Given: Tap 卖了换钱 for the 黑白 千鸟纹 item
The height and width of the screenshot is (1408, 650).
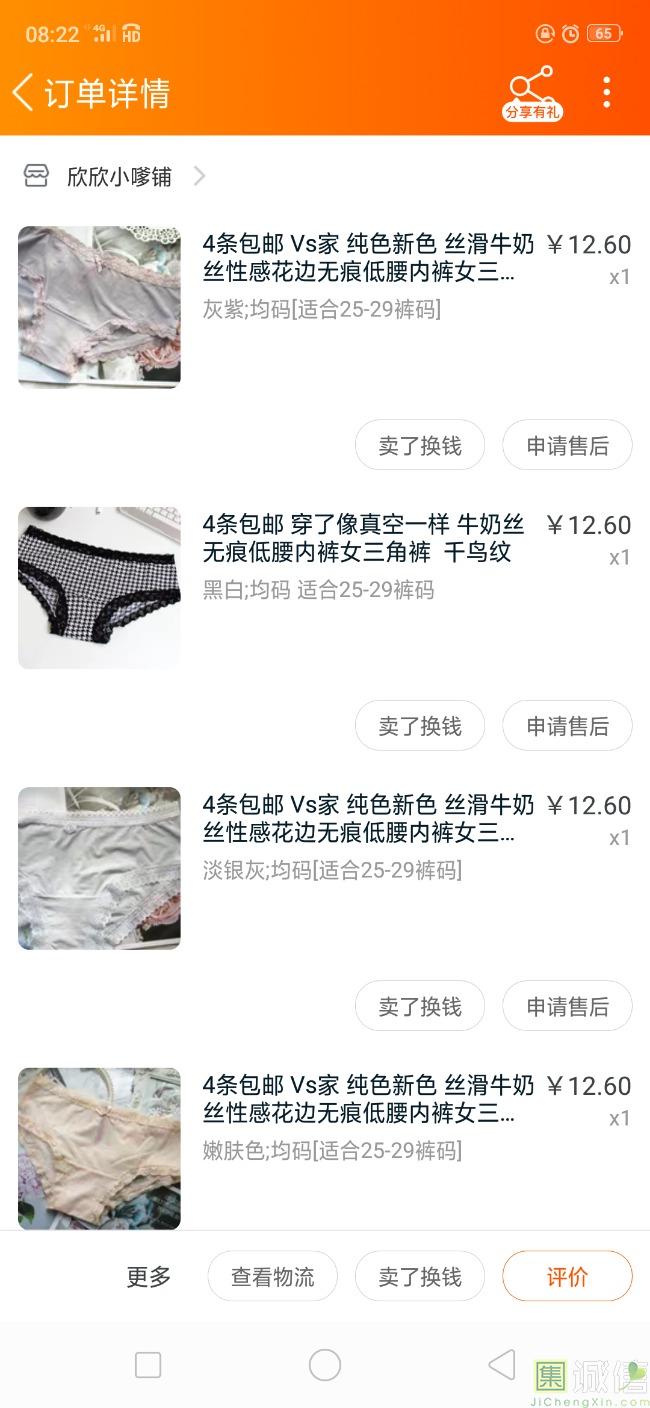Looking at the screenshot, I should tap(420, 726).
